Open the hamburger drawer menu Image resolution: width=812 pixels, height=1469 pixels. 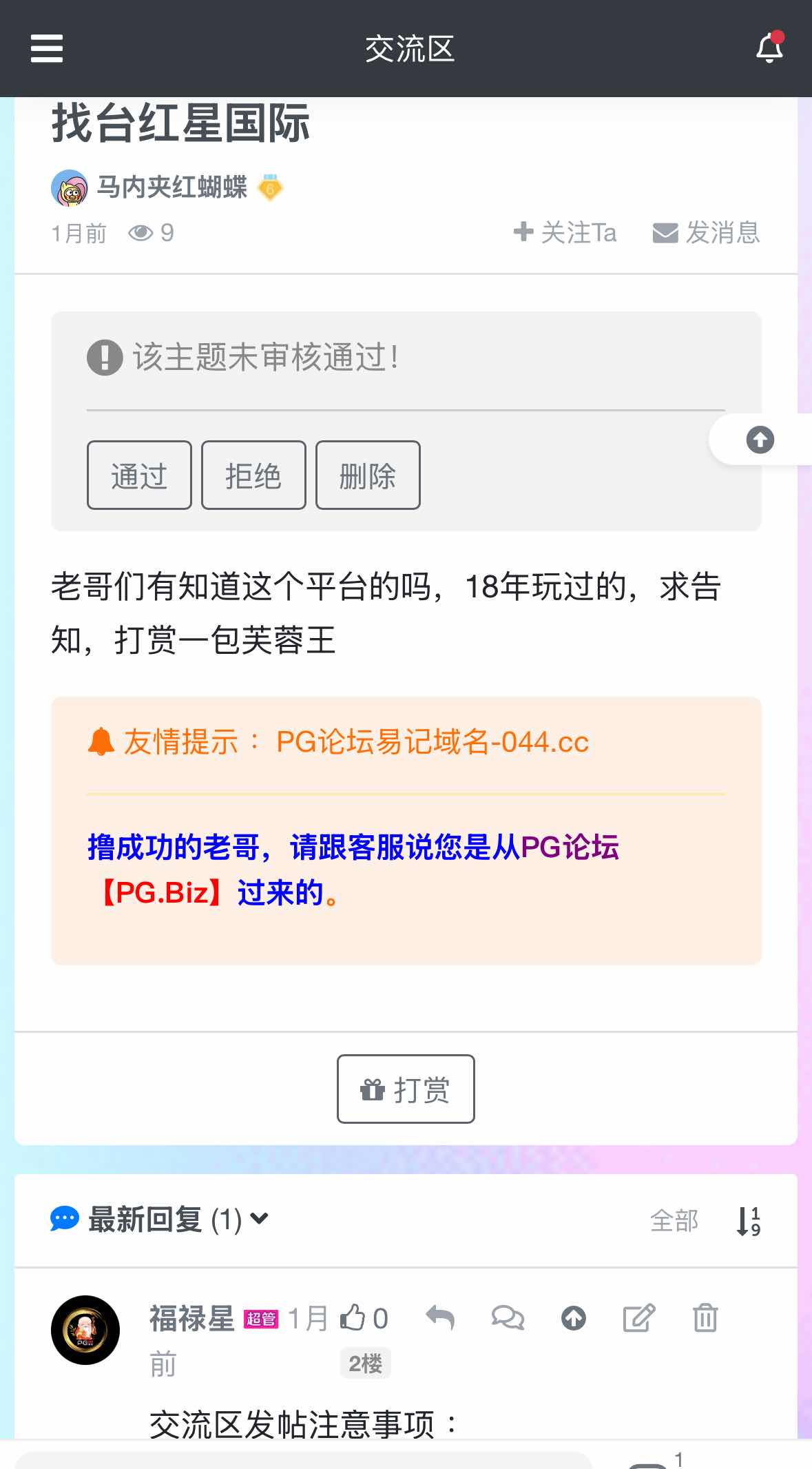click(47, 49)
